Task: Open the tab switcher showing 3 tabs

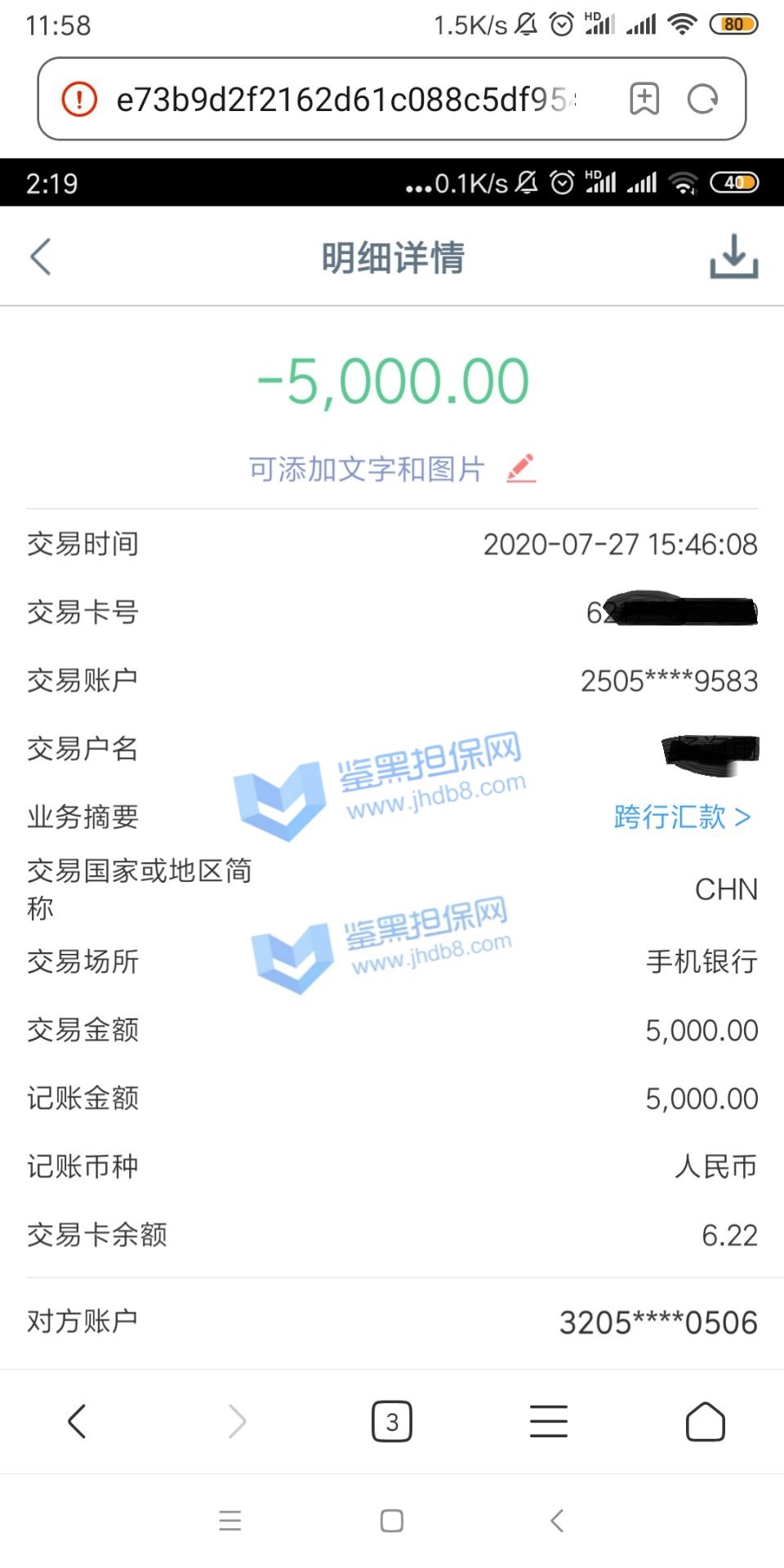Action: pyautogui.click(x=392, y=1422)
